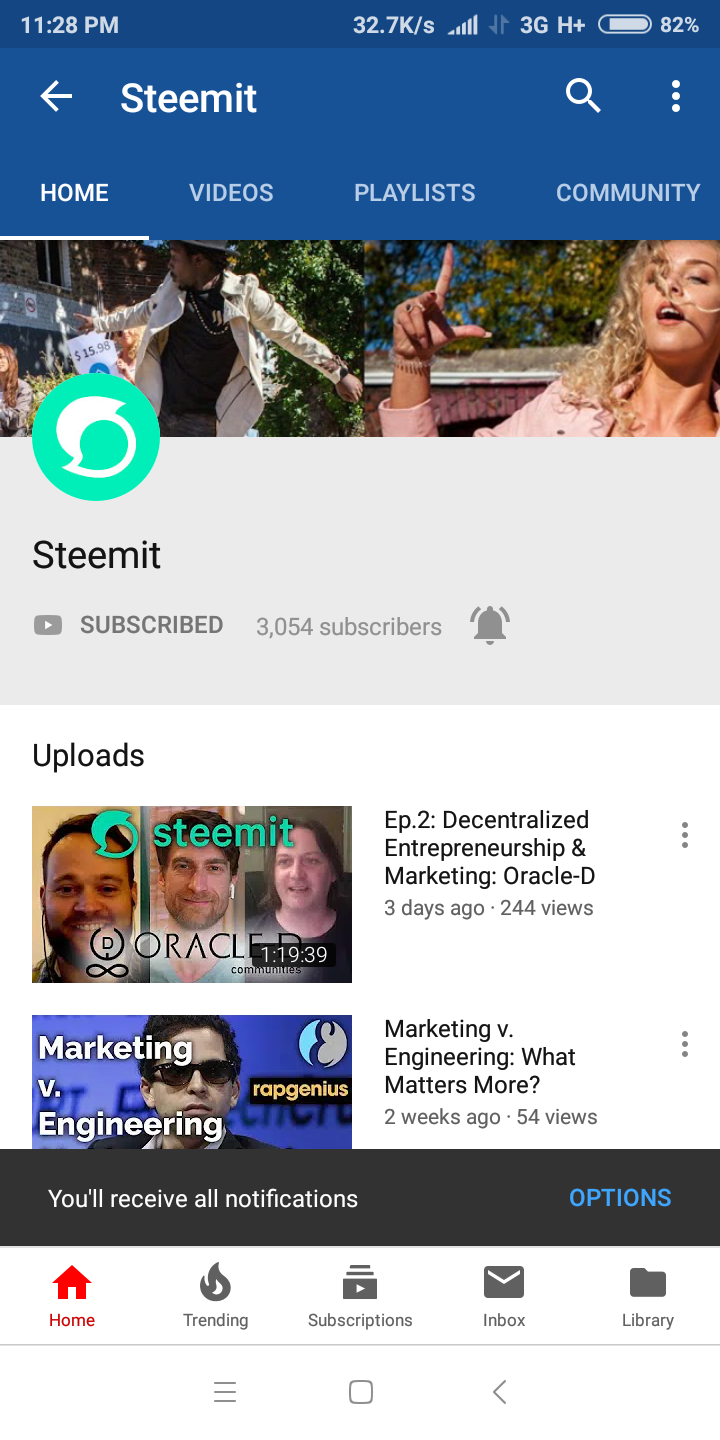Play Marketing v. Engineering video

[x=192, y=1082]
